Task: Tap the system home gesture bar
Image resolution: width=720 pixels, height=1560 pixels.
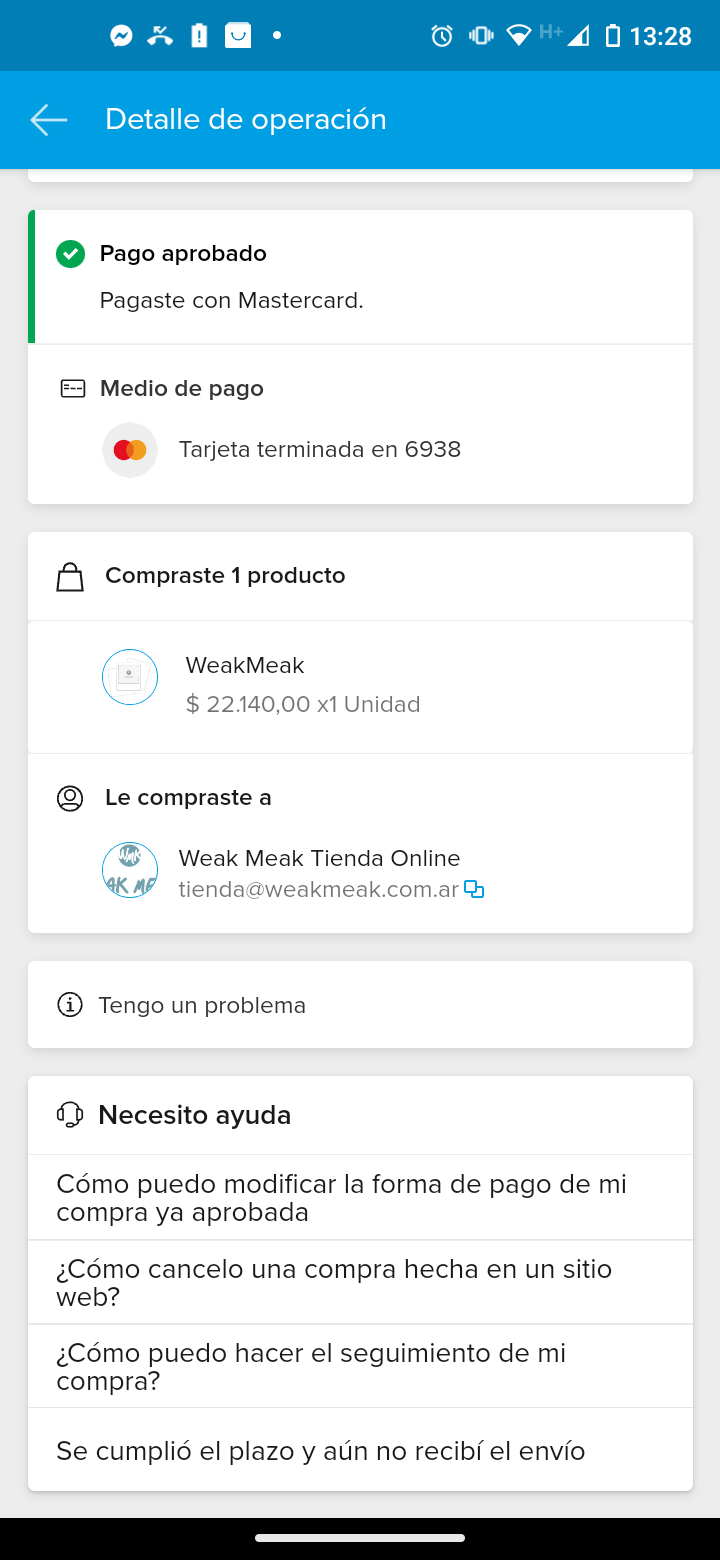Action: click(x=360, y=1538)
